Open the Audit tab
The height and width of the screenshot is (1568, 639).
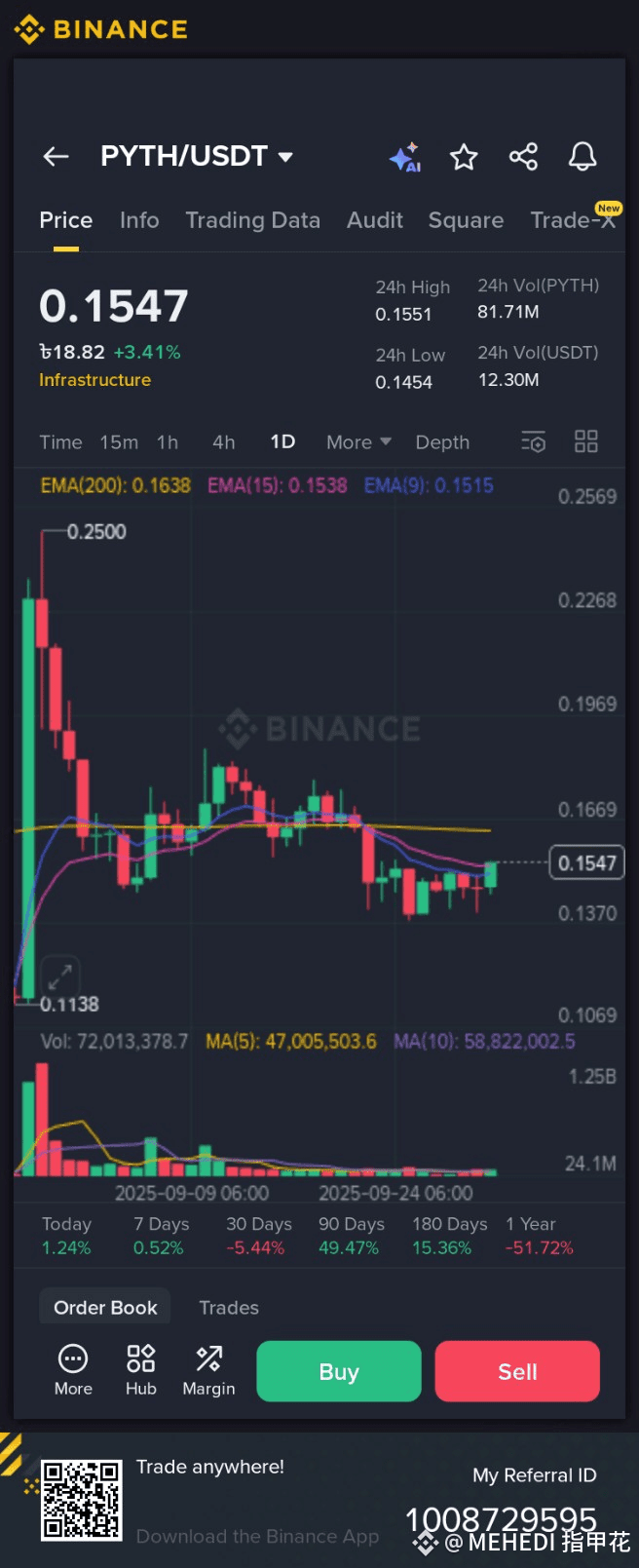(375, 220)
